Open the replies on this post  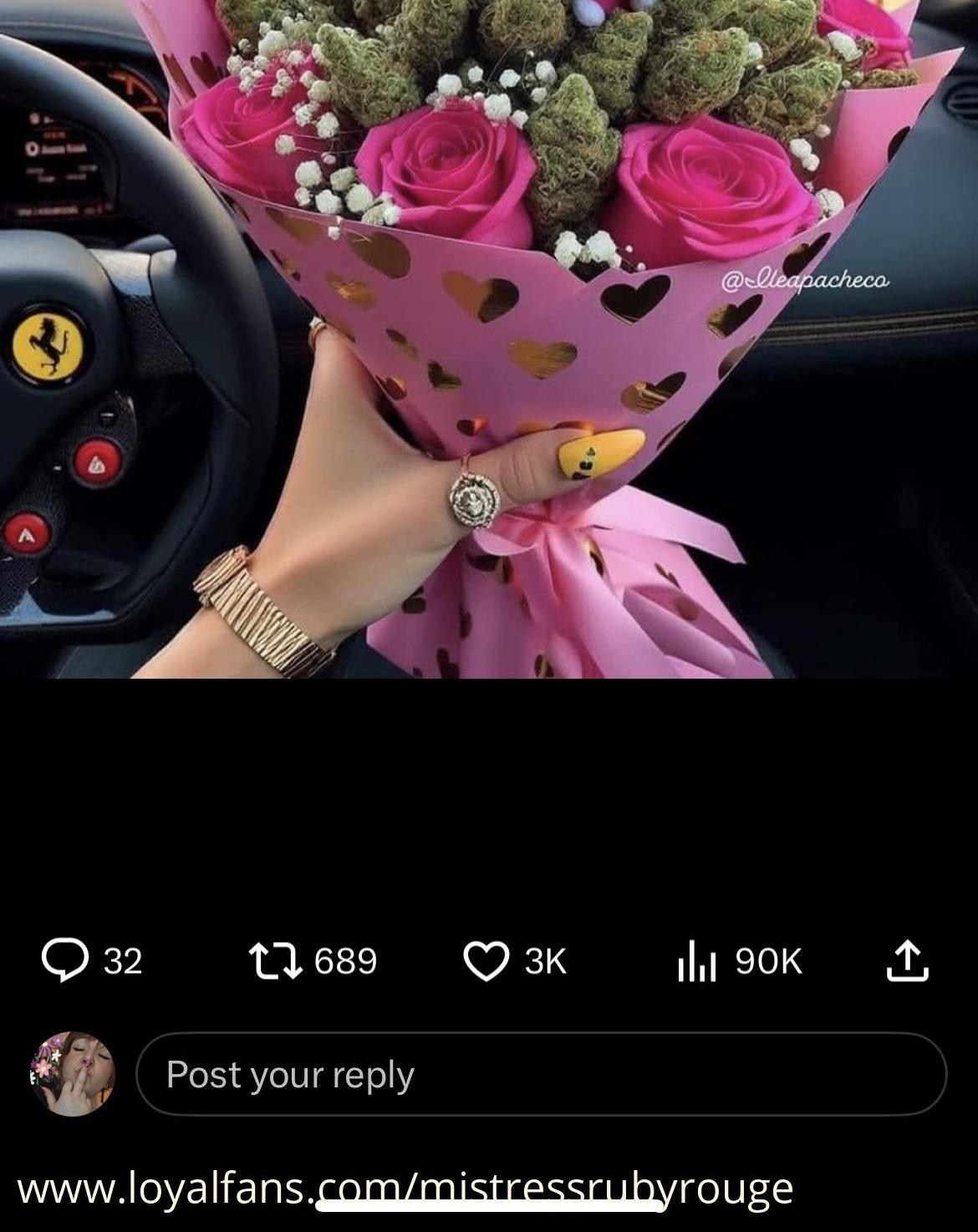[66, 960]
